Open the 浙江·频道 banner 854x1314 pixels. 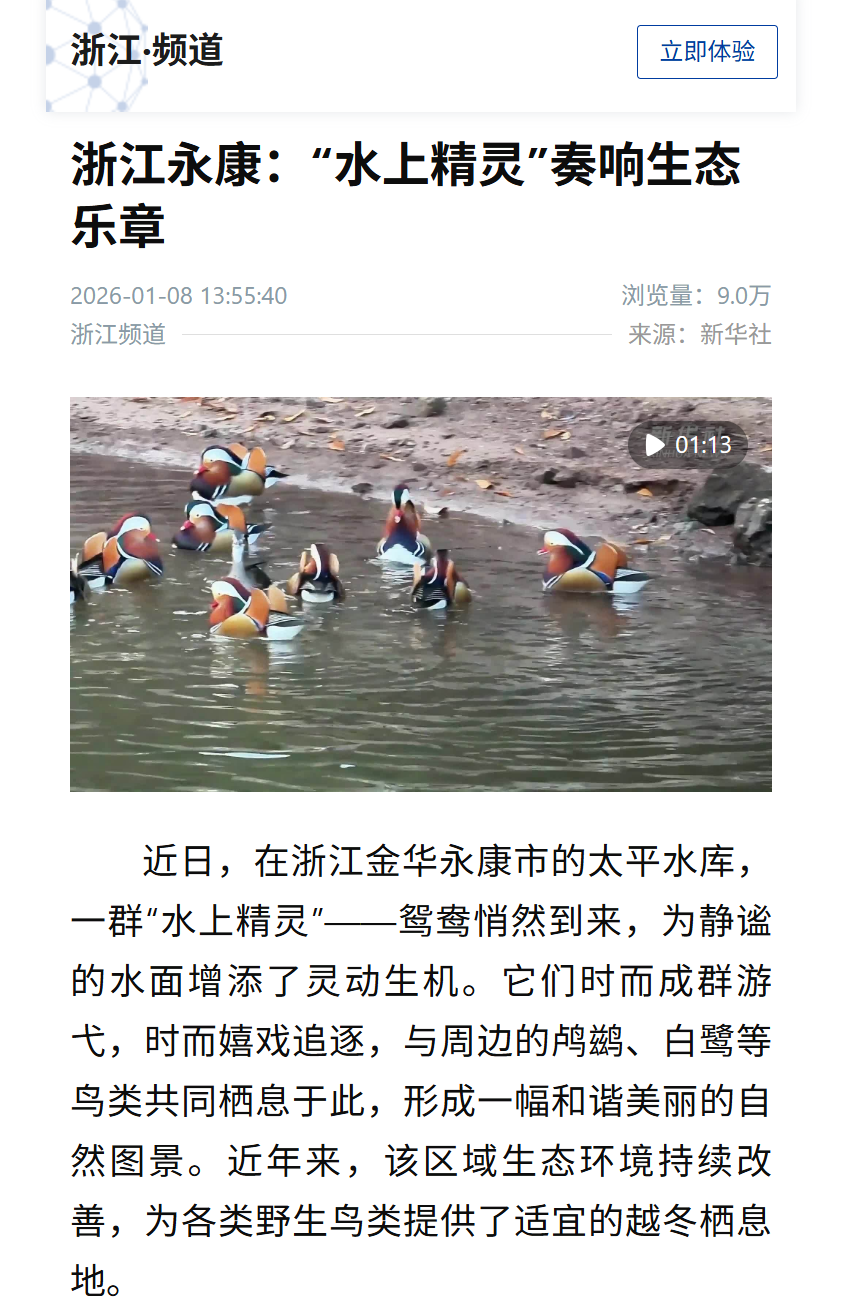[x=147, y=50]
